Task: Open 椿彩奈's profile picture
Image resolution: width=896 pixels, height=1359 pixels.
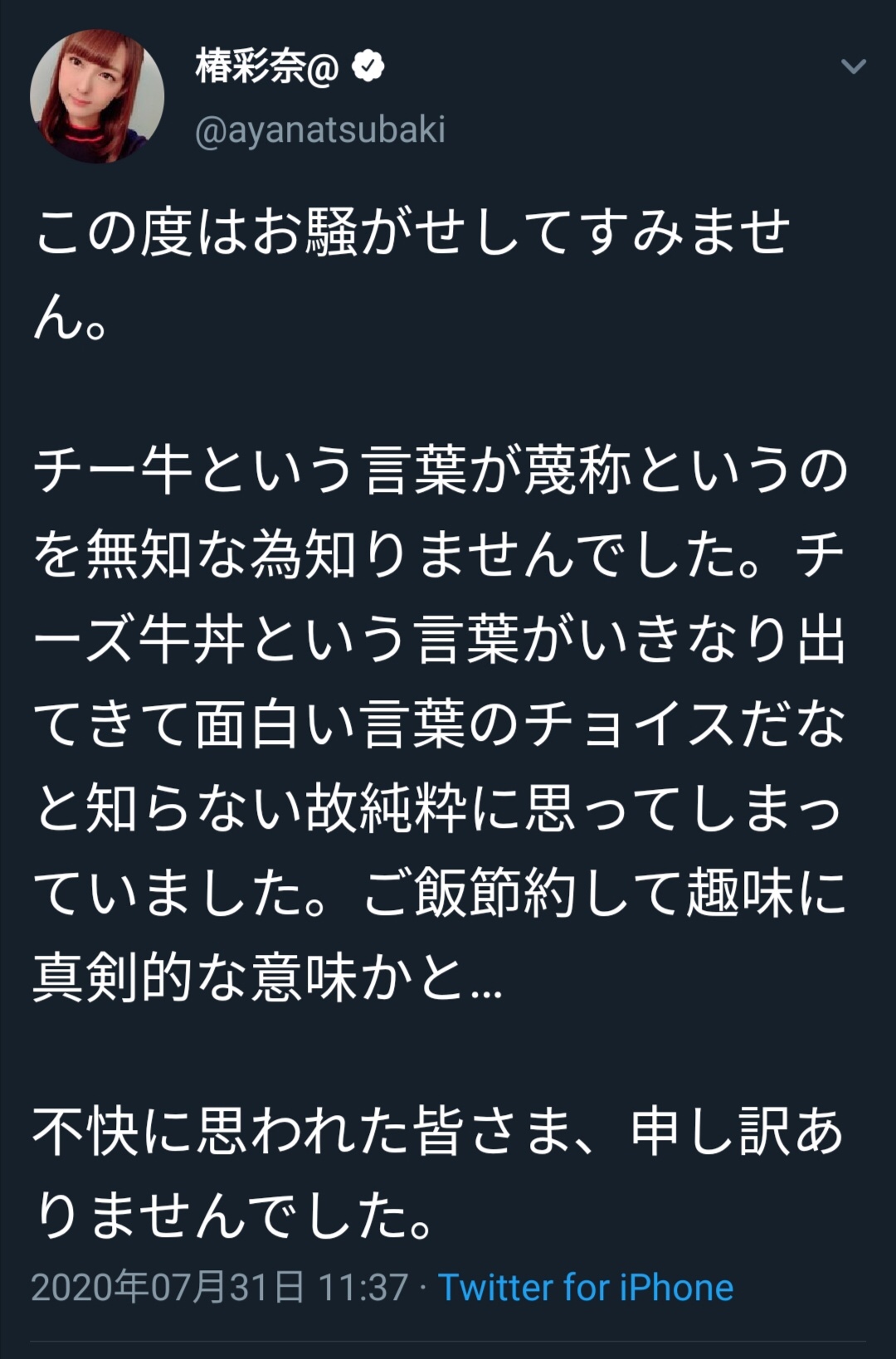Action: coord(97,96)
